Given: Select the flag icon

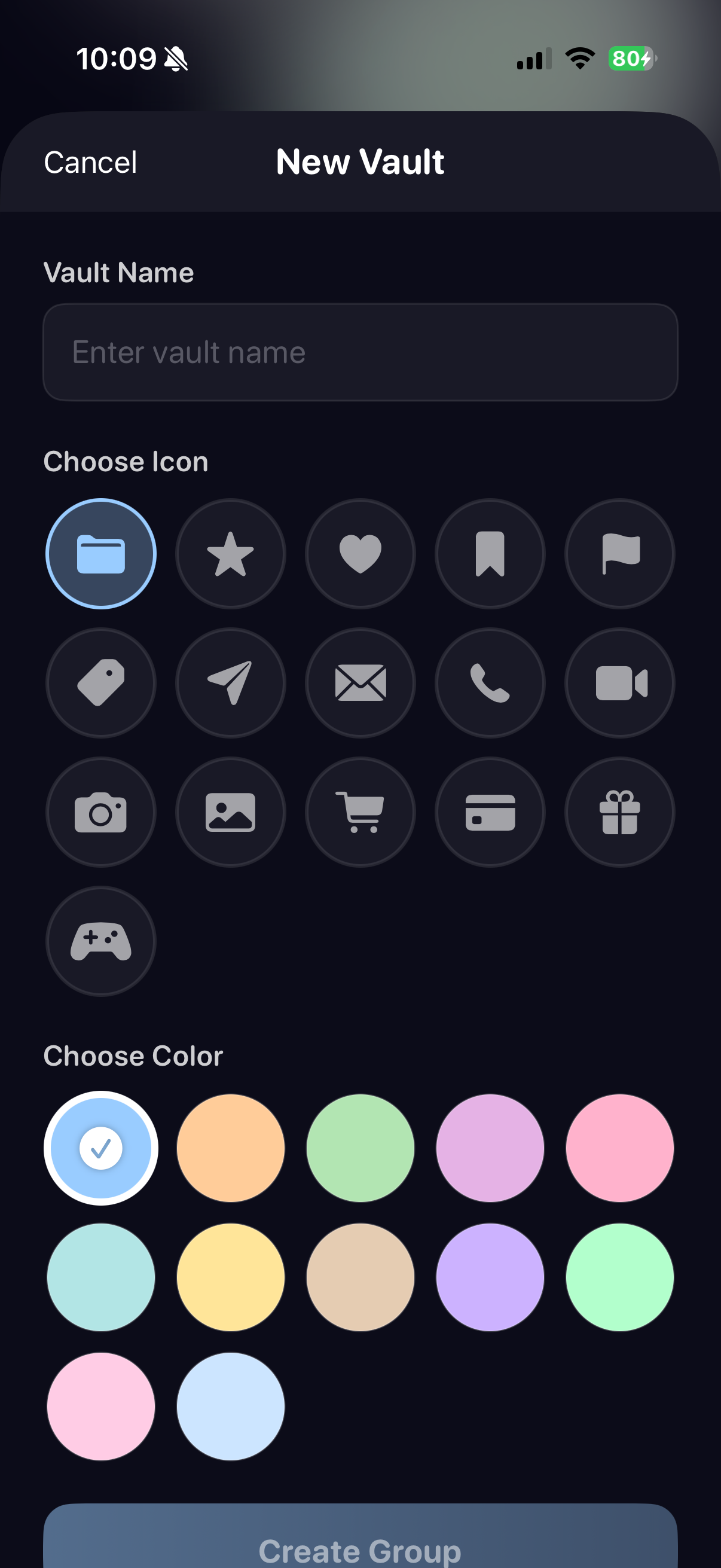Looking at the screenshot, I should pos(619,554).
